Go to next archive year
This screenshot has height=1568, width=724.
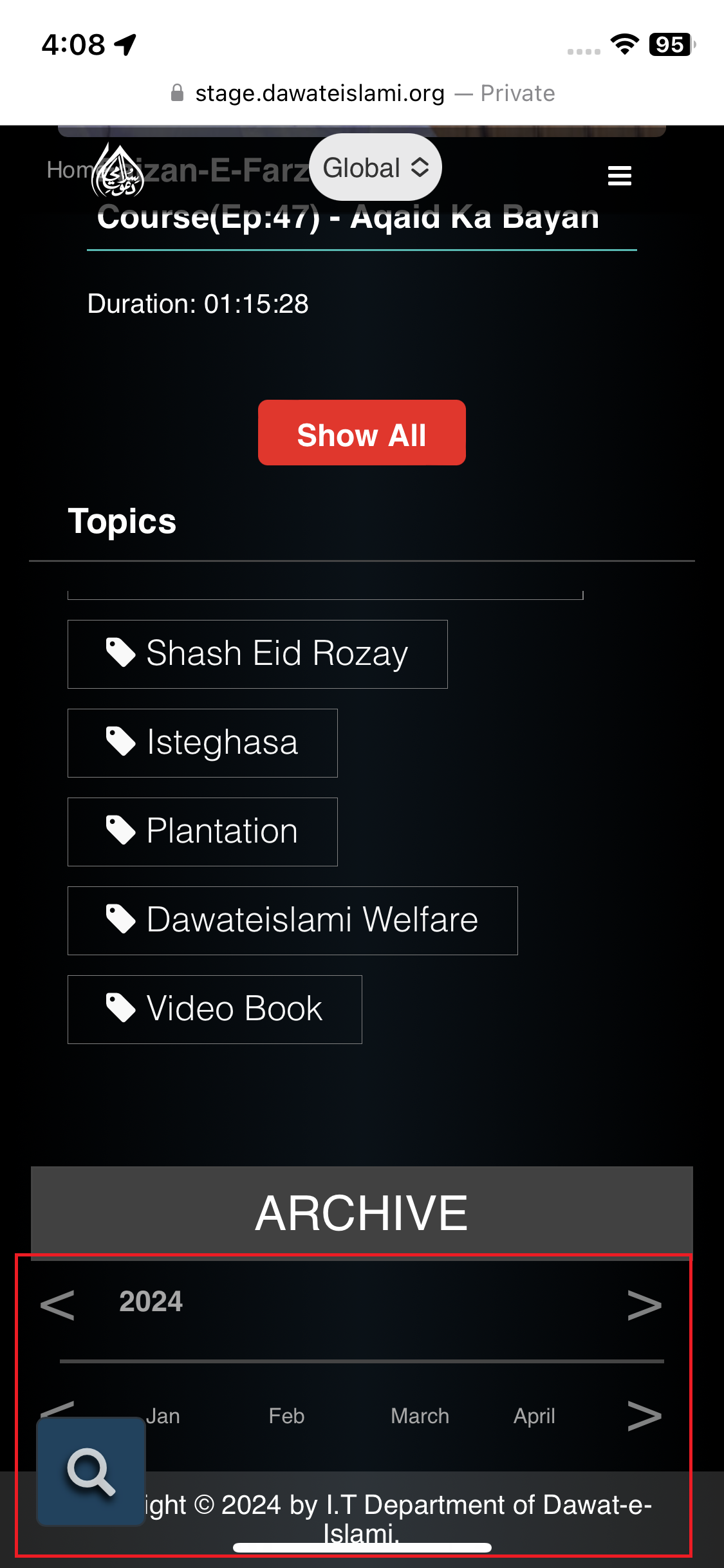[x=644, y=1304]
